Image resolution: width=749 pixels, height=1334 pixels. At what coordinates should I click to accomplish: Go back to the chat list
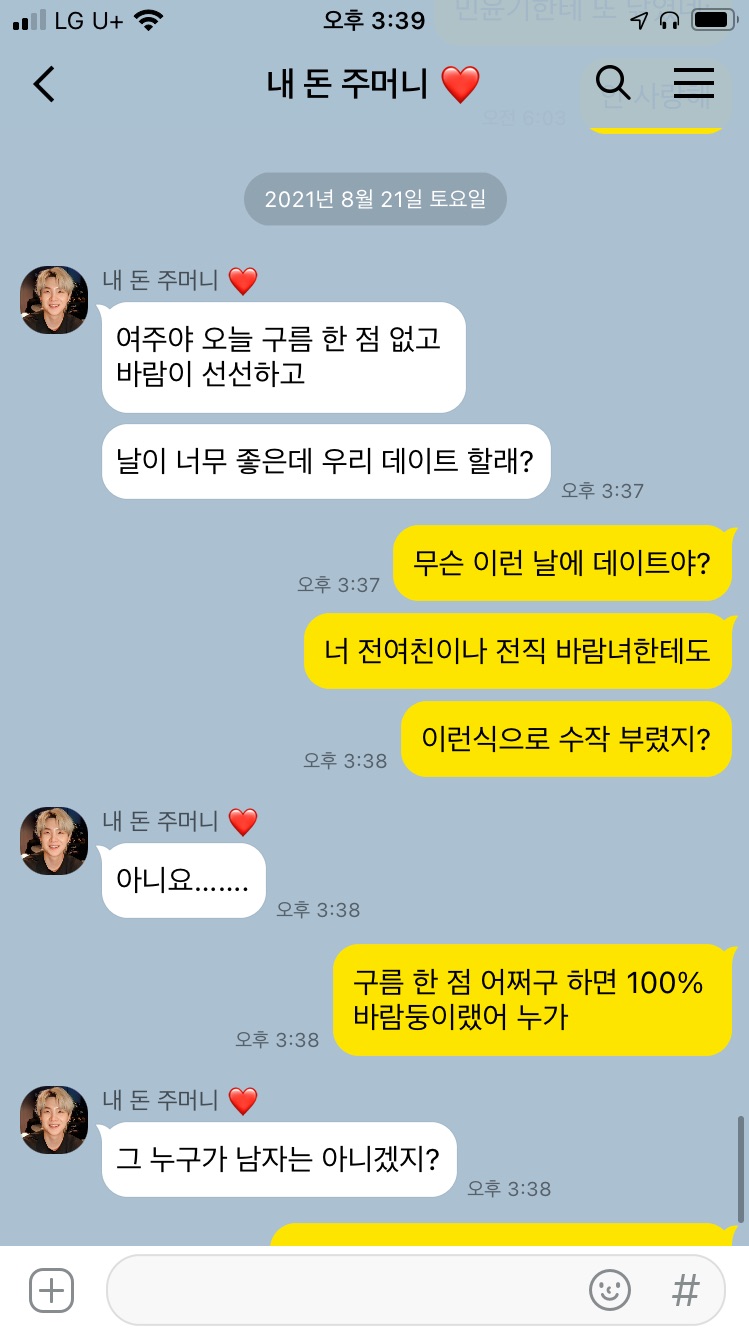pos(44,84)
